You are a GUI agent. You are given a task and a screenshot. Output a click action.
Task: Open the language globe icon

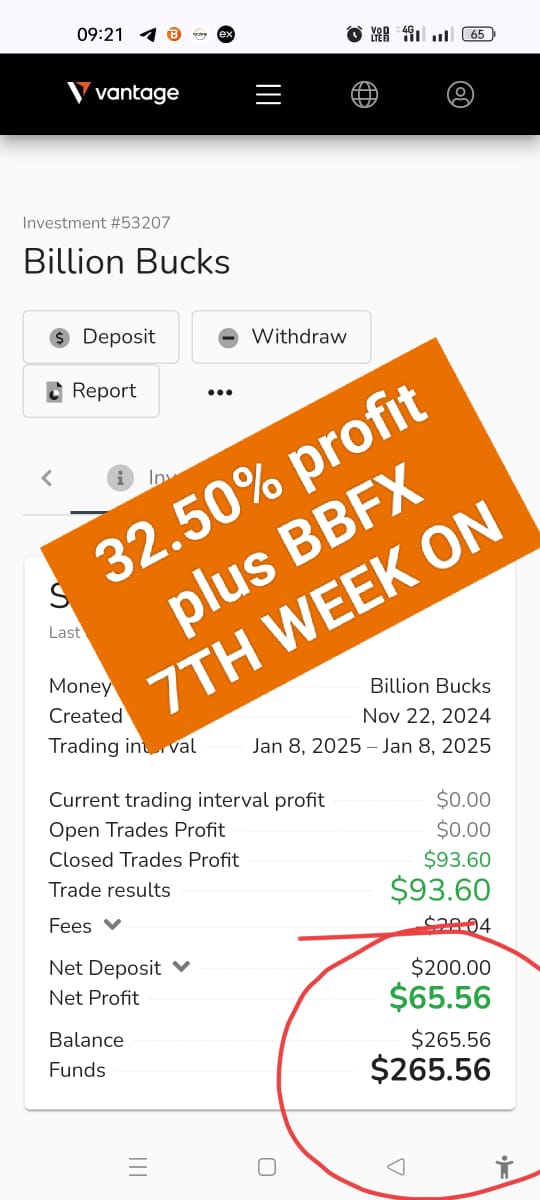tap(364, 94)
